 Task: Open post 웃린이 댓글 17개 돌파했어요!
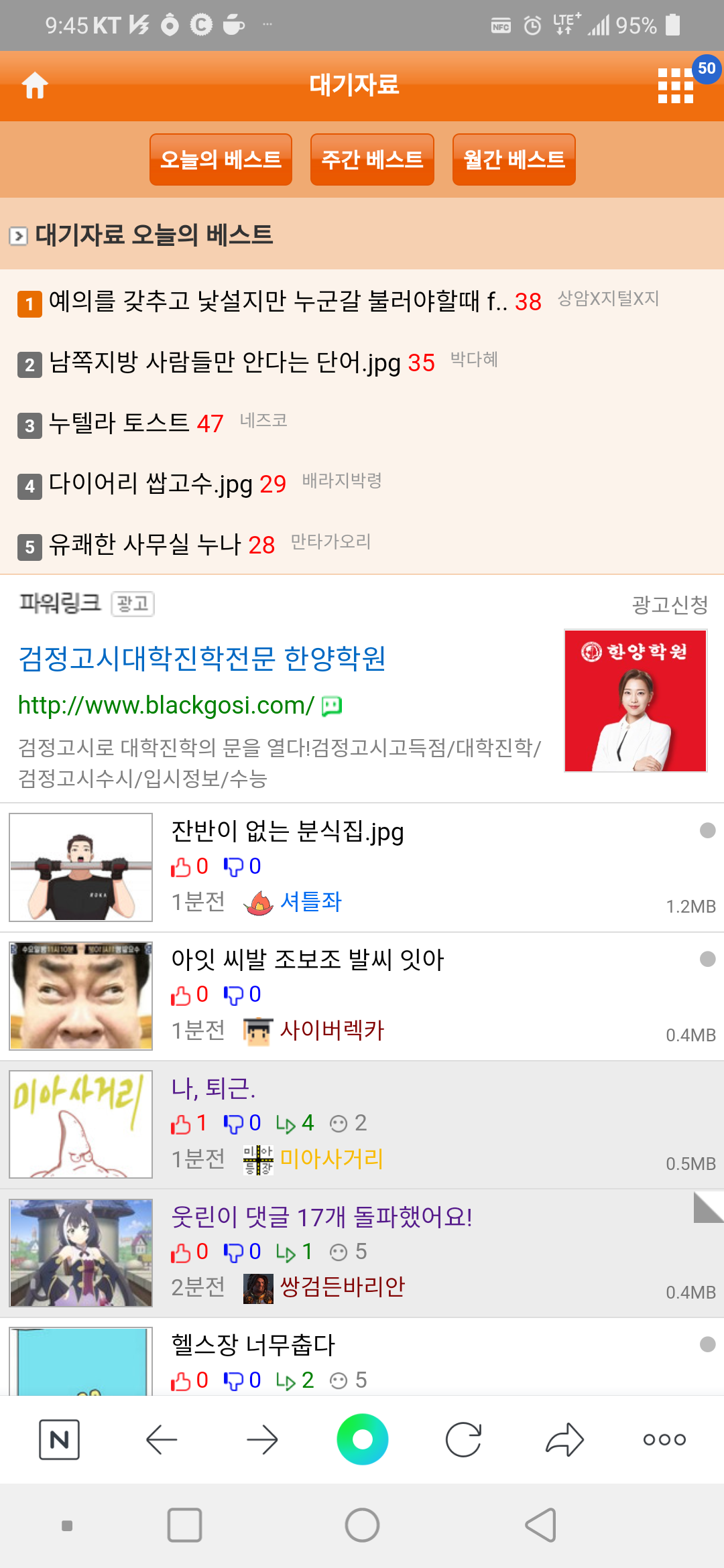322,1216
